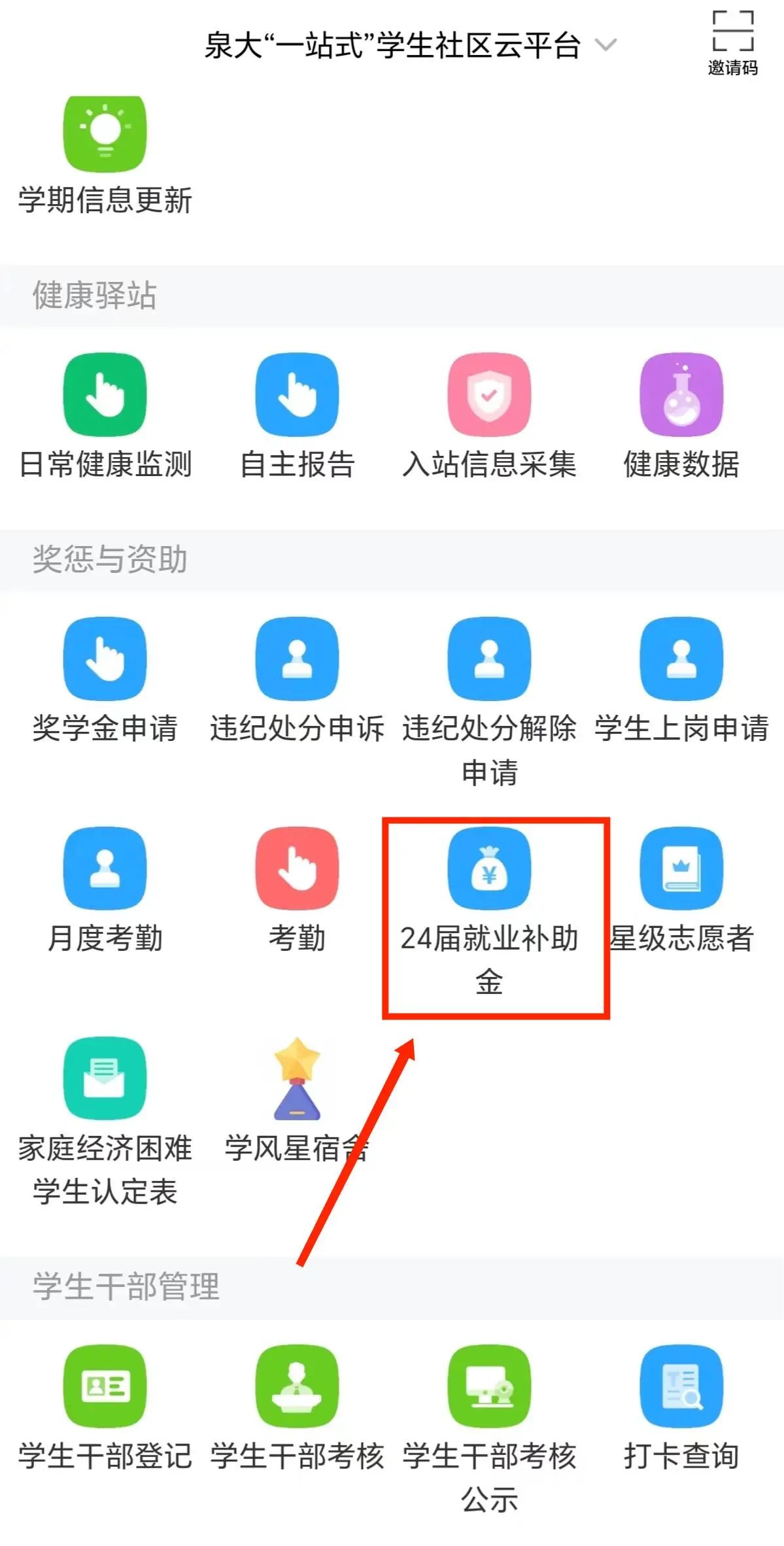
Task: Open 星级志愿者
Action: [x=681, y=868]
